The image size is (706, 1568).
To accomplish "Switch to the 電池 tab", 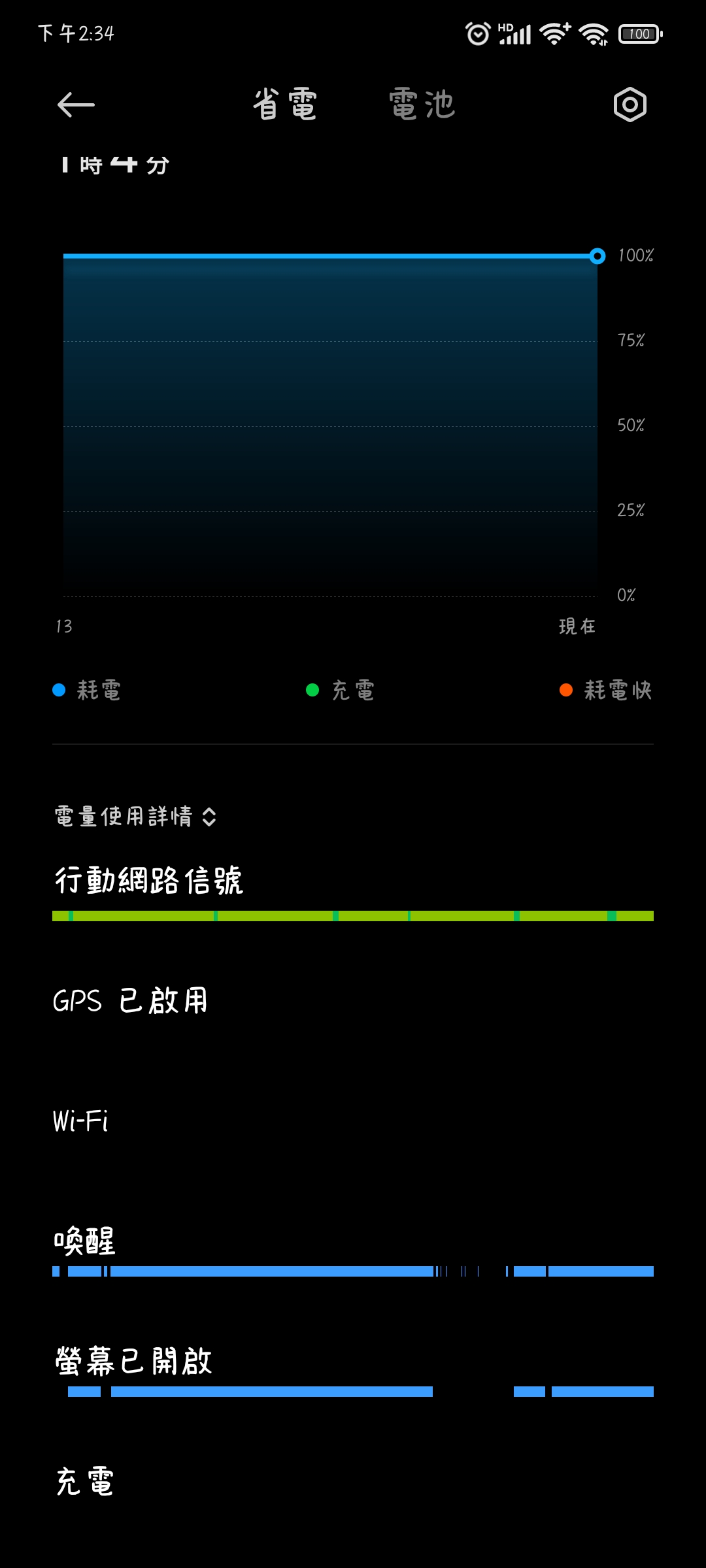I will [422, 105].
